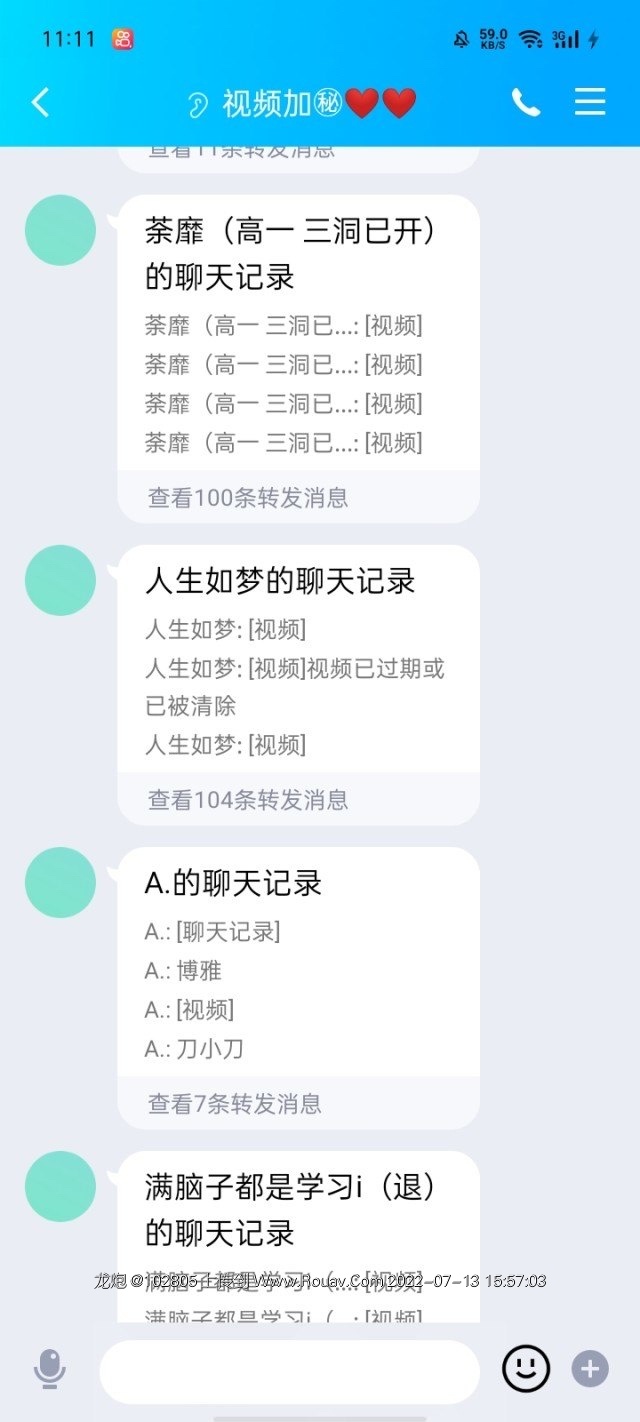The image size is (640, 1422).
Task: Tap sender avatar beside 人生如梦 record
Action: point(60,580)
